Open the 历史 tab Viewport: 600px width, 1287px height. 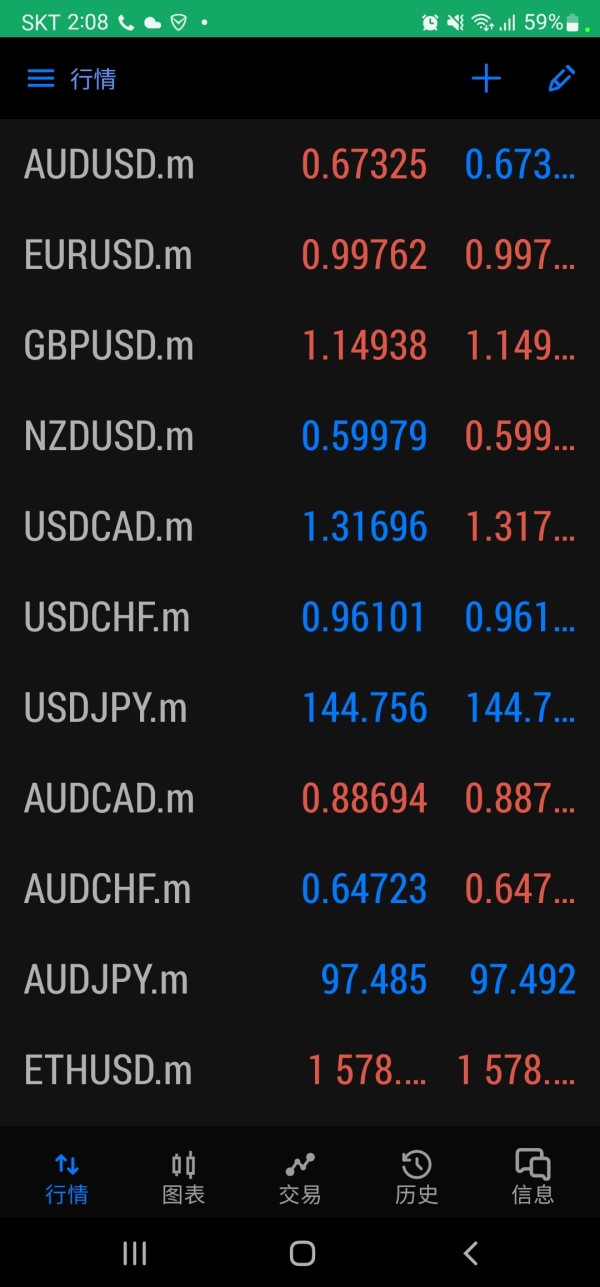click(416, 1177)
